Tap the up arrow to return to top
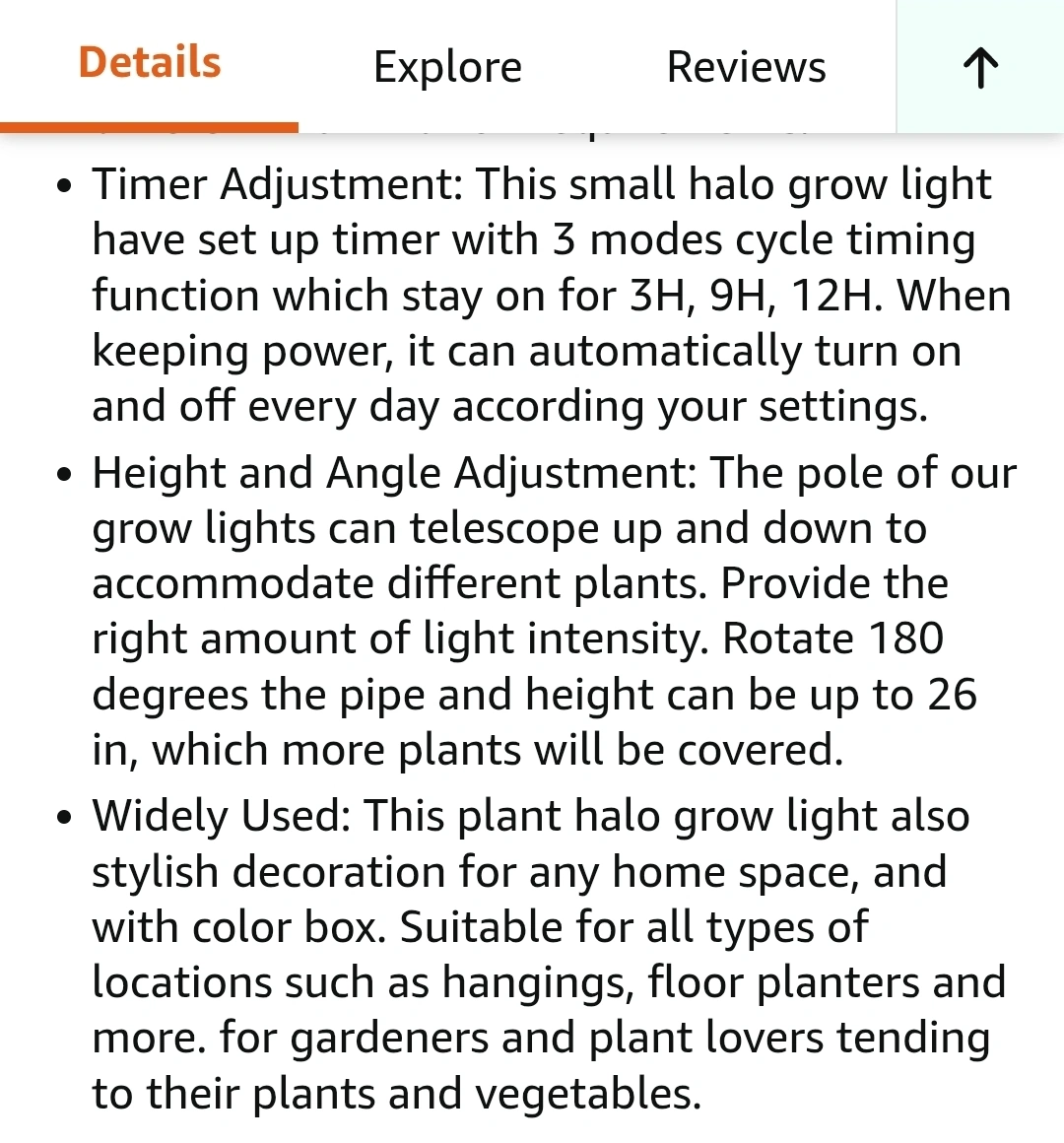Screen dimensions: 1064x1143 [x=980, y=67]
